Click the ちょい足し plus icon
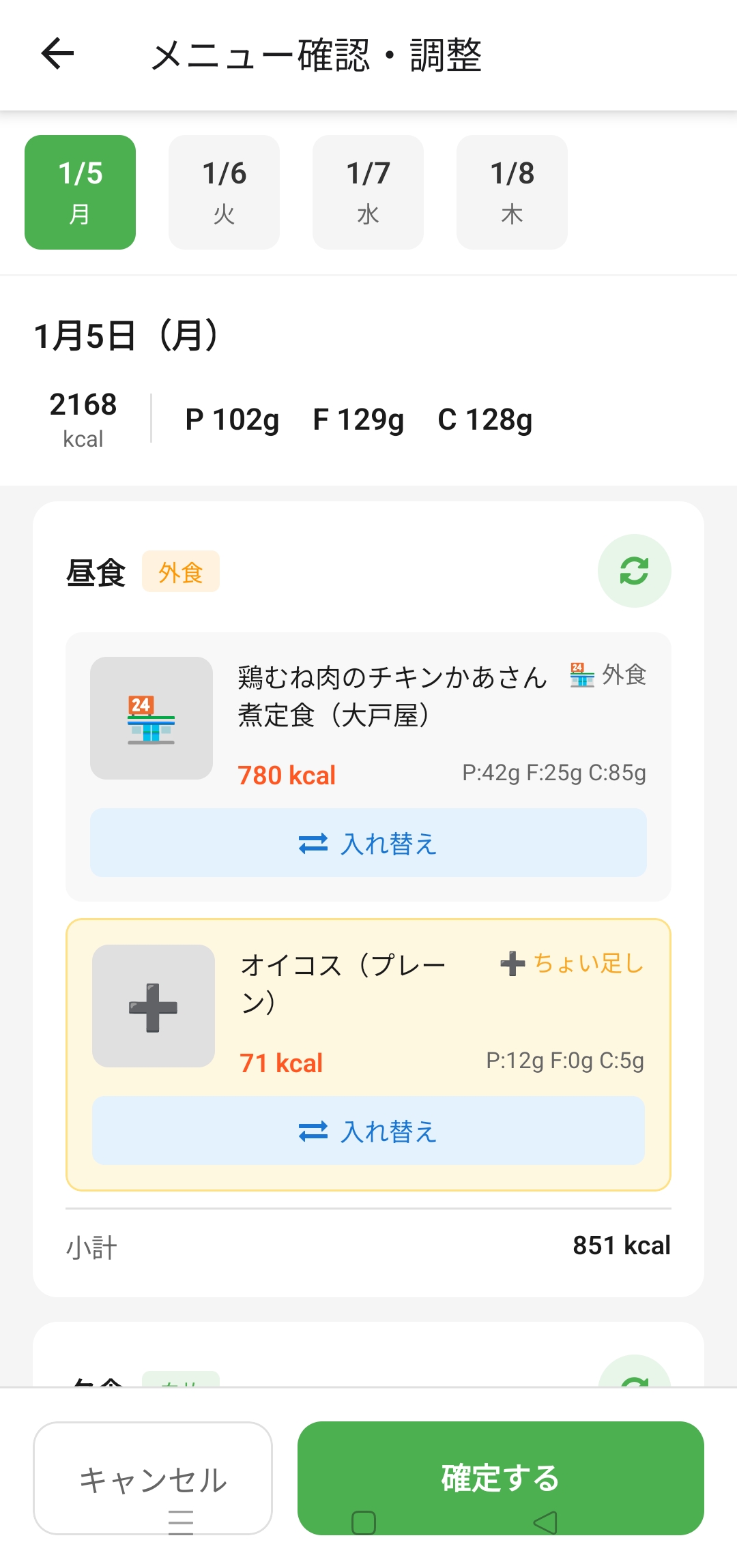Viewport: 737px width, 1568px height. pos(512,964)
